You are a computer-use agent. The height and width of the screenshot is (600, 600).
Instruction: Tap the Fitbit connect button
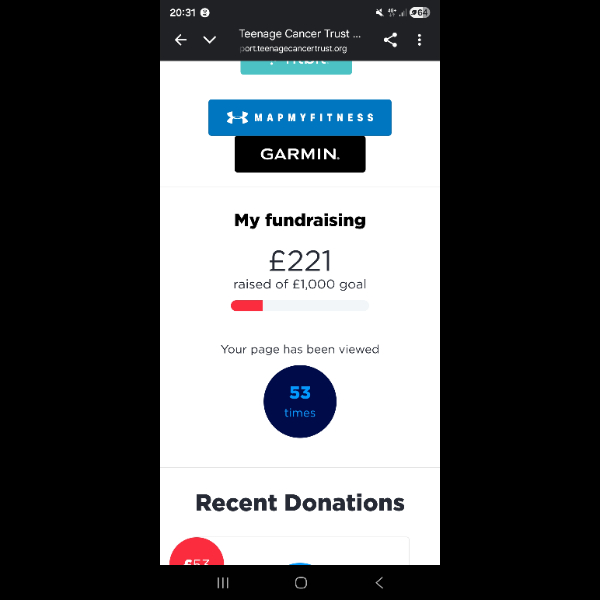296,66
